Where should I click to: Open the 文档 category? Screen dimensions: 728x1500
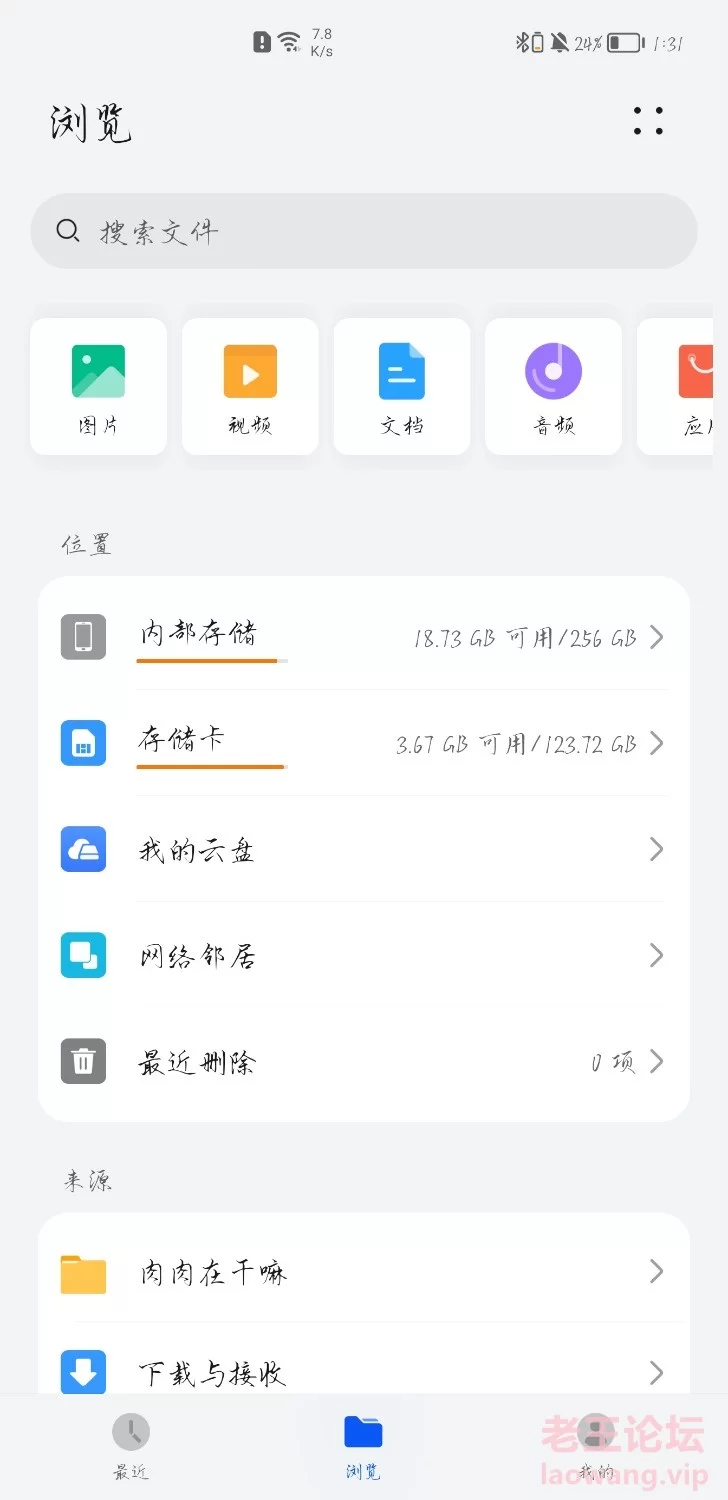click(x=402, y=387)
